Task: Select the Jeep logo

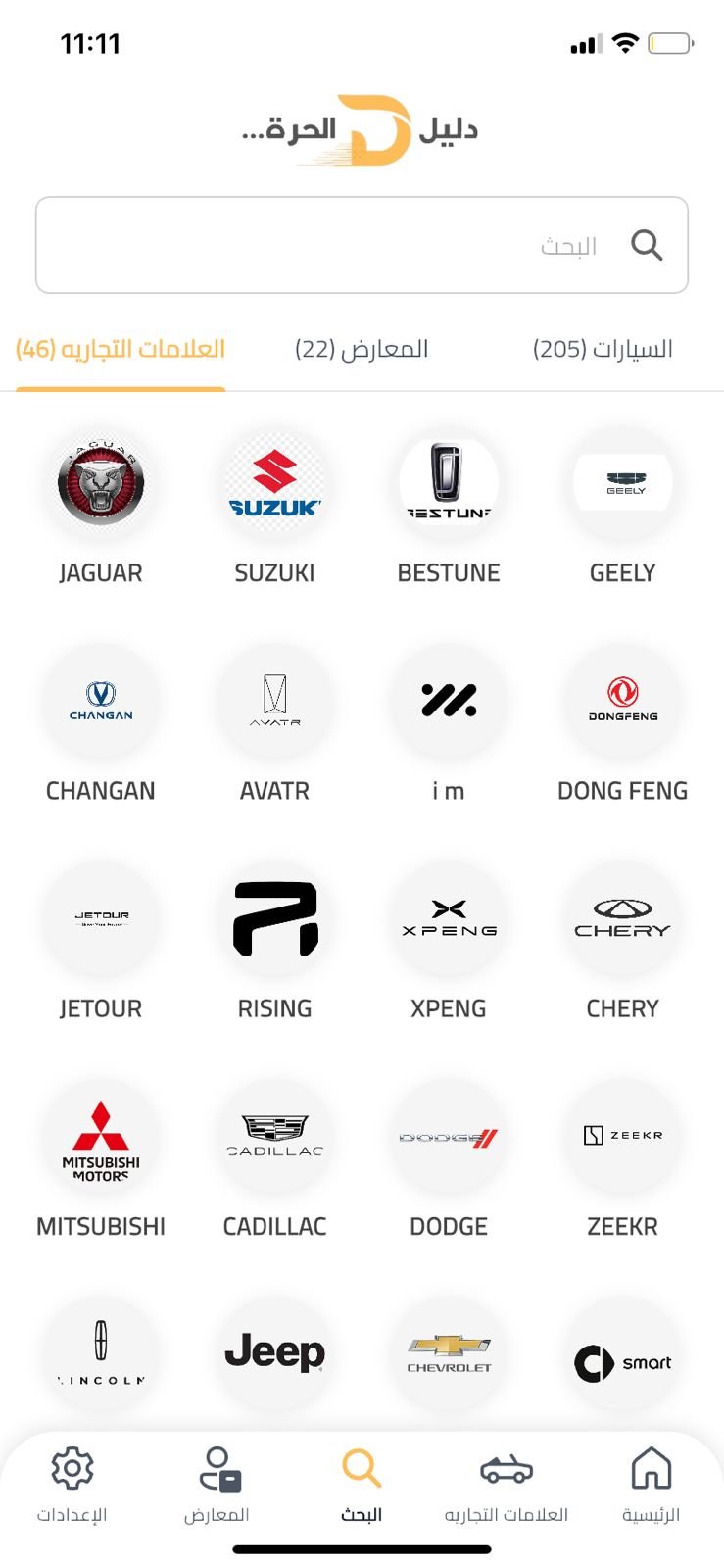Action: 275,1354
